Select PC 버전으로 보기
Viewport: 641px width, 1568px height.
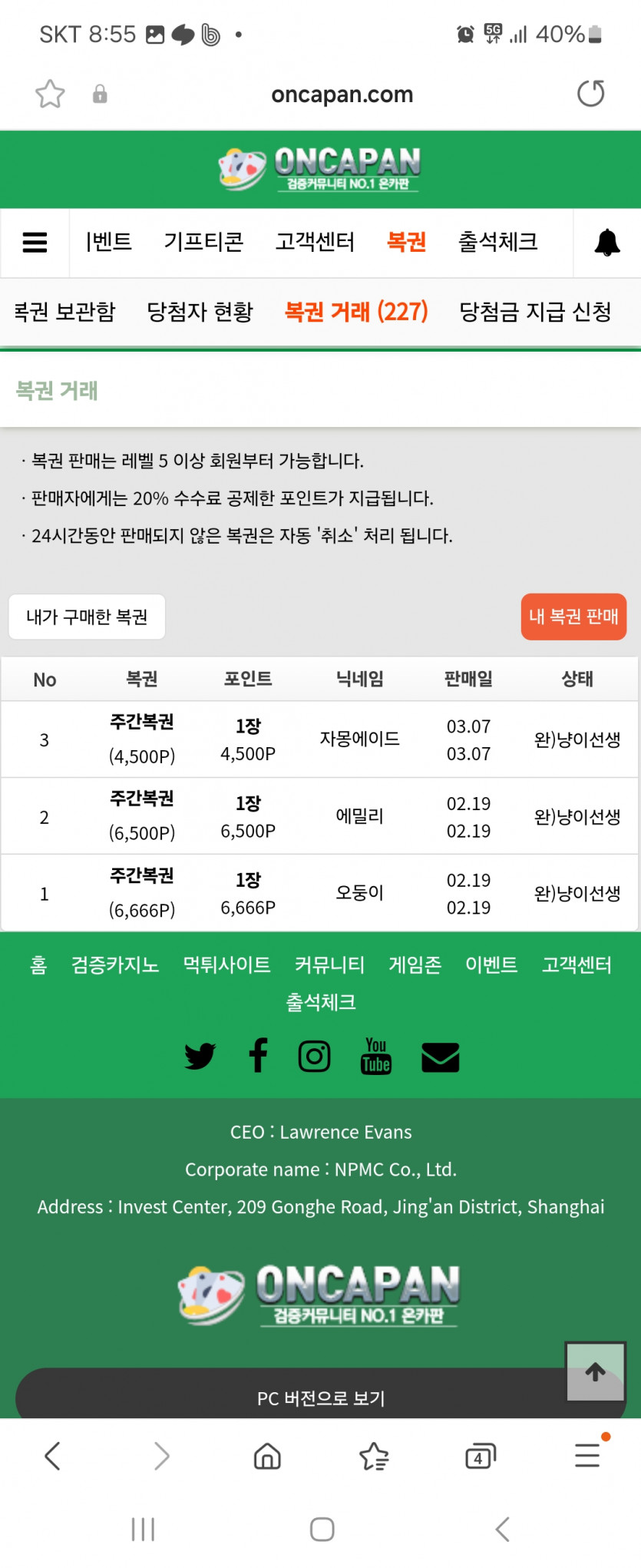321,1398
